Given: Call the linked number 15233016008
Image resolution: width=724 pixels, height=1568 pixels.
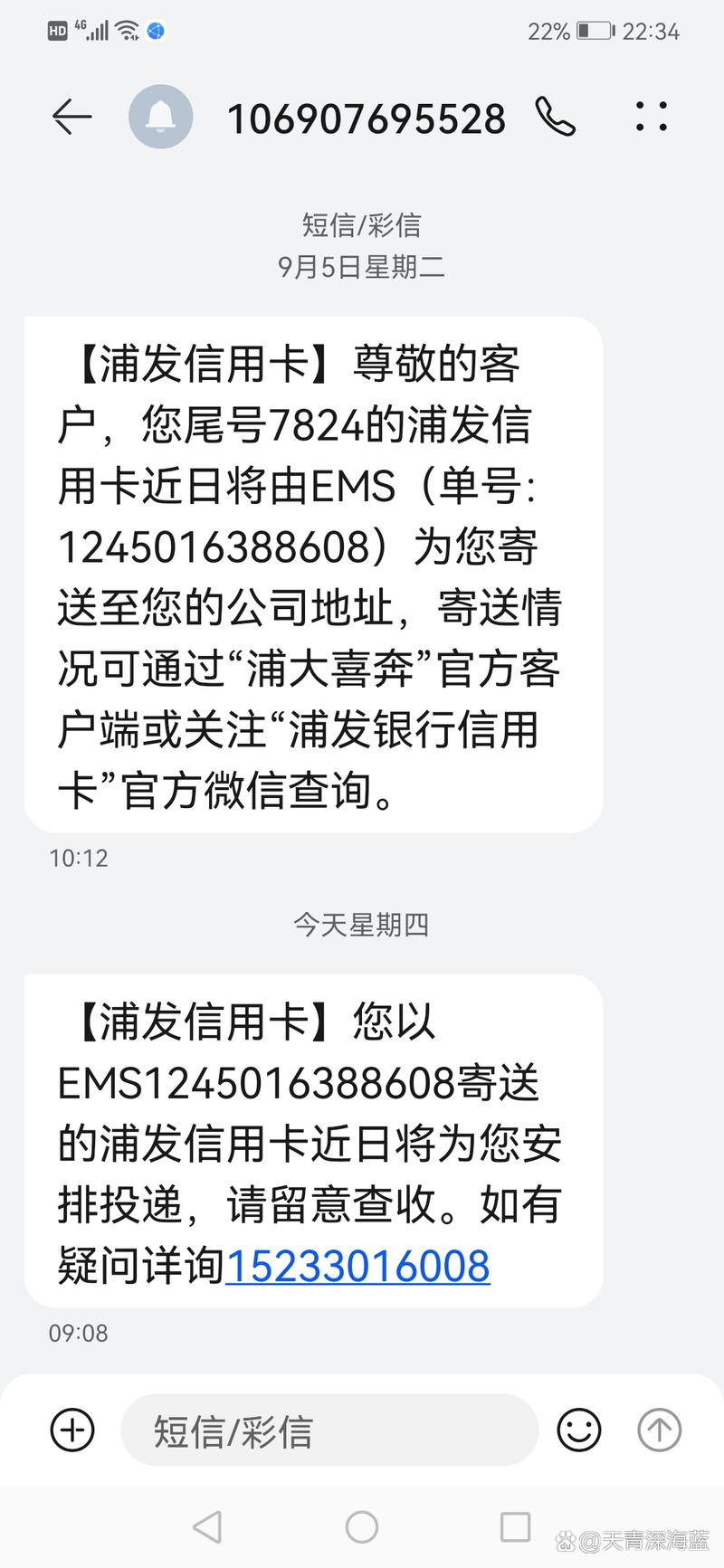Looking at the screenshot, I should click(358, 1266).
